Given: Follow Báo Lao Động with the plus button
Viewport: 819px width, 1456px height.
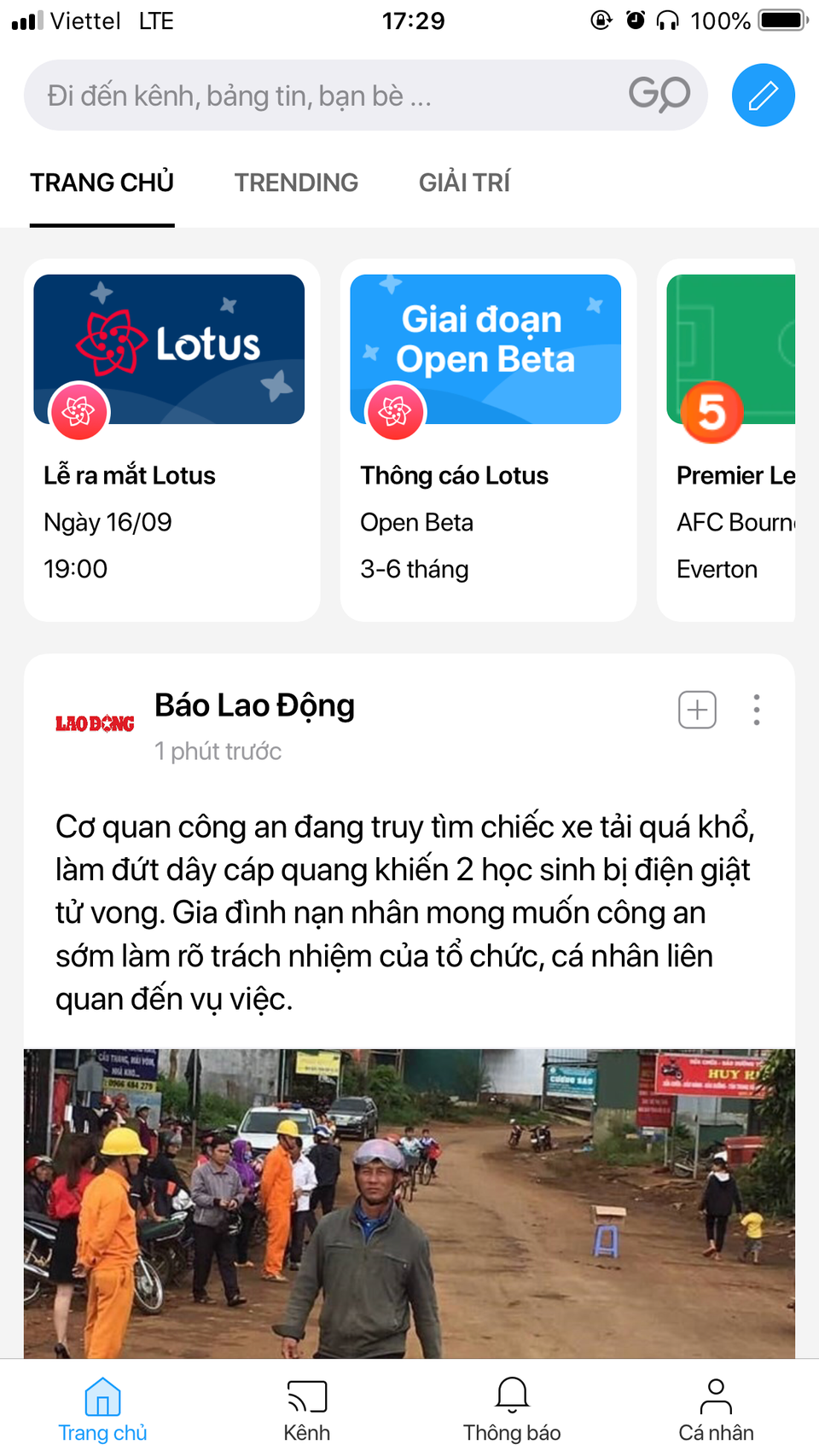Looking at the screenshot, I should (697, 709).
